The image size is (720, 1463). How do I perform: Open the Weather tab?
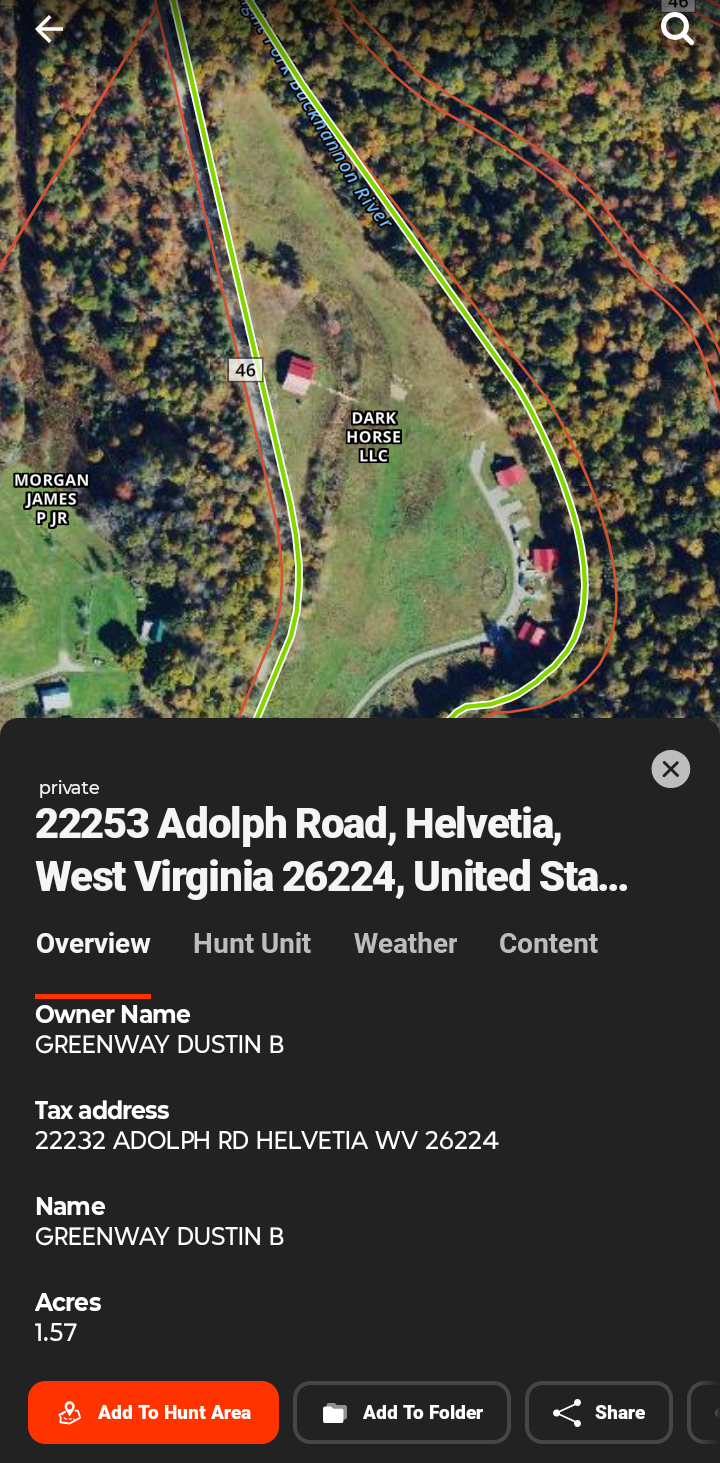click(405, 943)
